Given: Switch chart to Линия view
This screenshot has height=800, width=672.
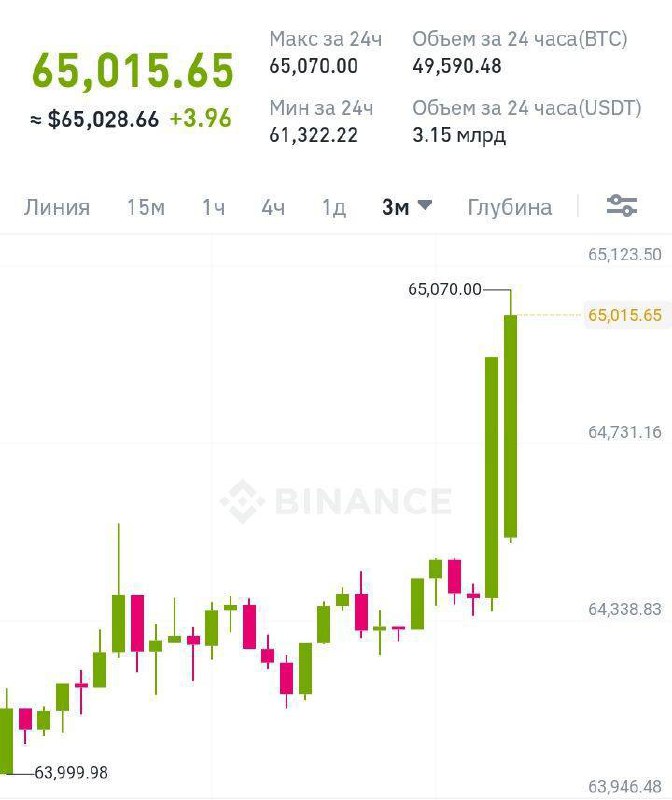Looking at the screenshot, I should pyautogui.click(x=57, y=207).
